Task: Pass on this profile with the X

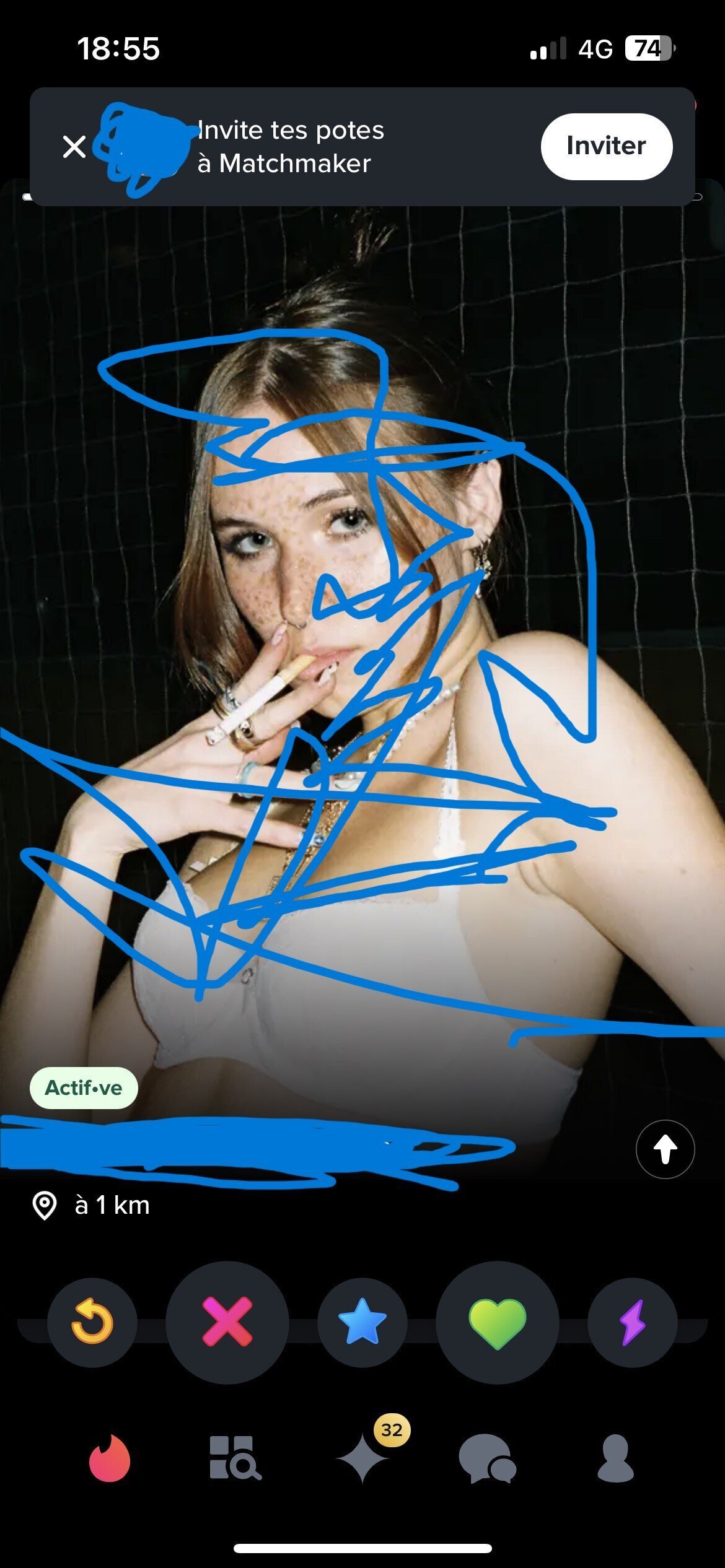Action: 227,1322
